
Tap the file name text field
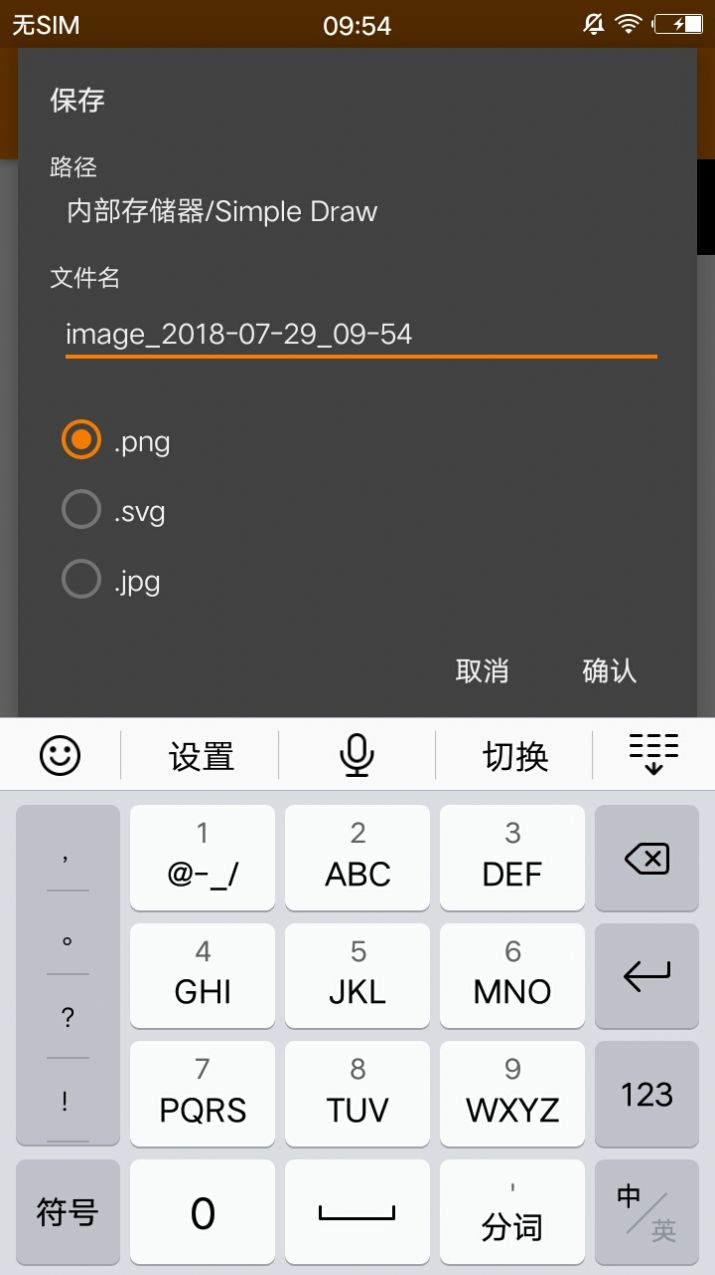click(x=360, y=334)
